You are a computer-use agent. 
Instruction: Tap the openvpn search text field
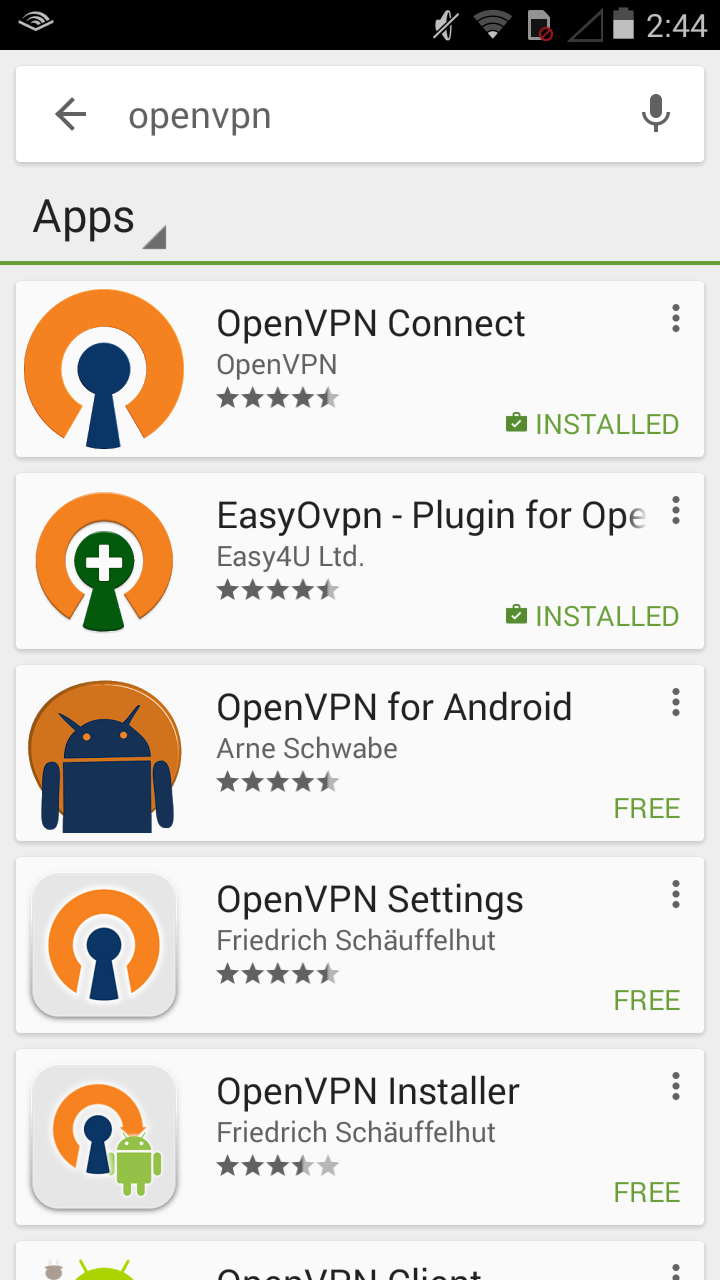360,116
